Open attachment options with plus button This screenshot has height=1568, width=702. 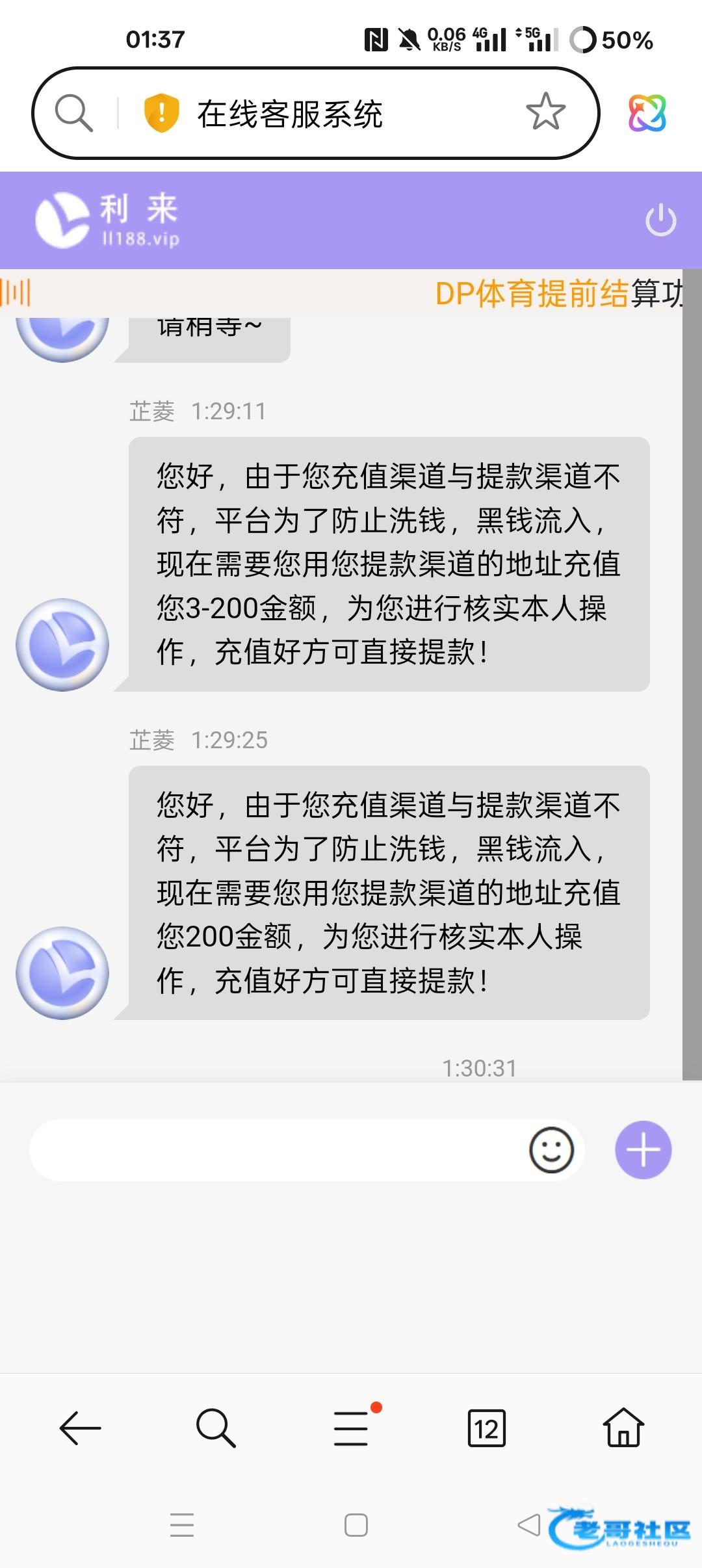(643, 1149)
